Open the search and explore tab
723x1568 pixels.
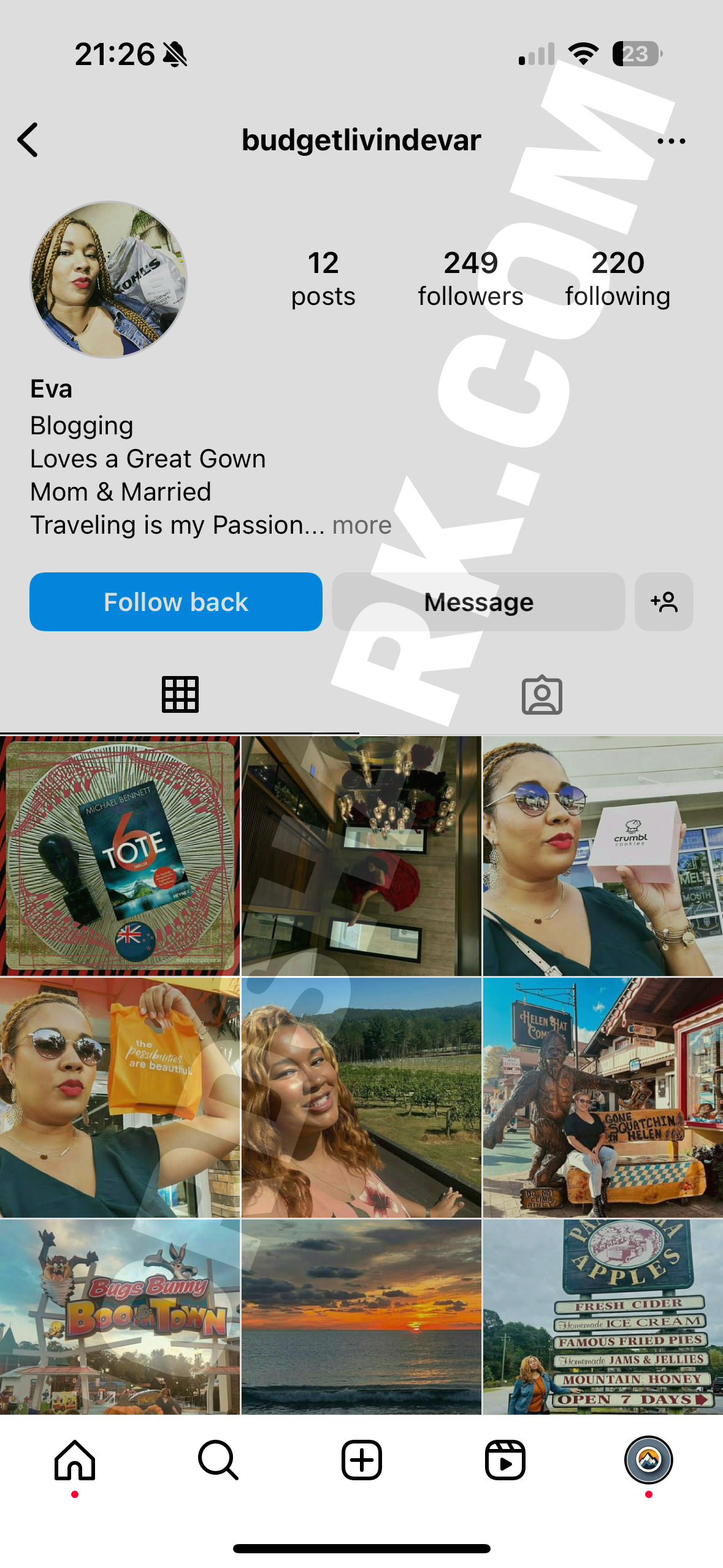tap(218, 1460)
